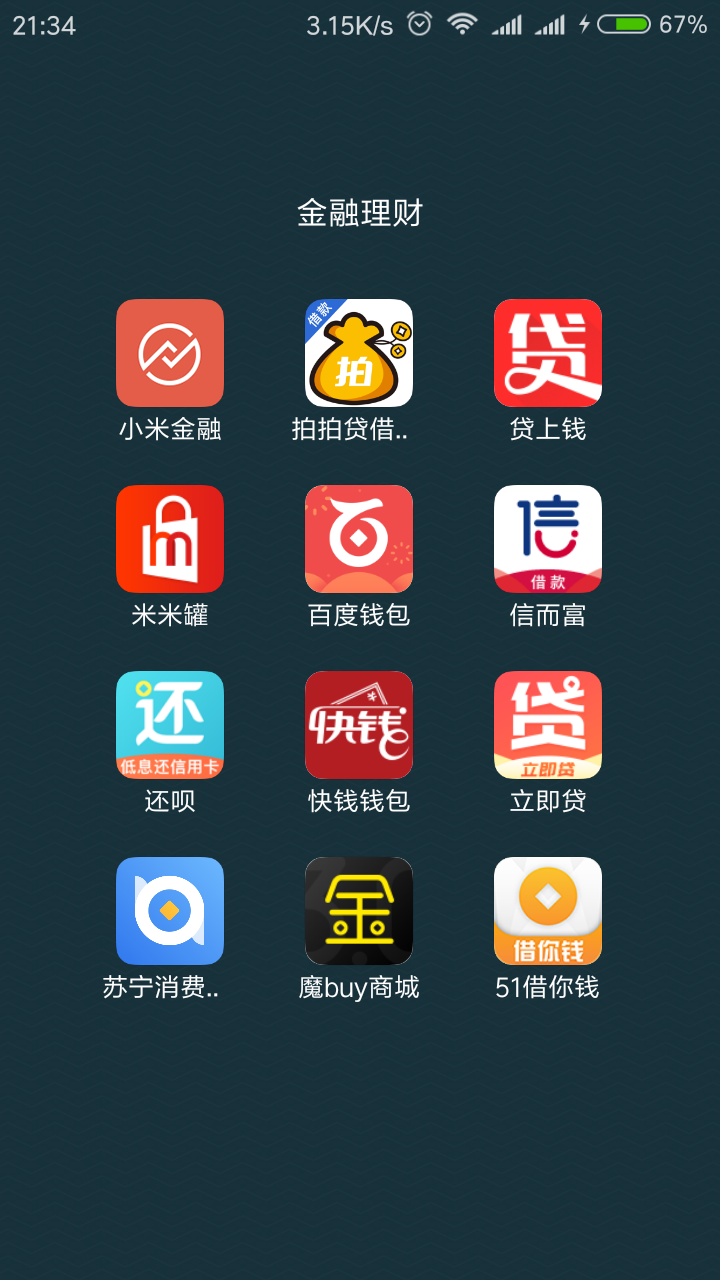720x1280 pixels.
Task: Open 百度钱包 app
Action: point(359,539)
